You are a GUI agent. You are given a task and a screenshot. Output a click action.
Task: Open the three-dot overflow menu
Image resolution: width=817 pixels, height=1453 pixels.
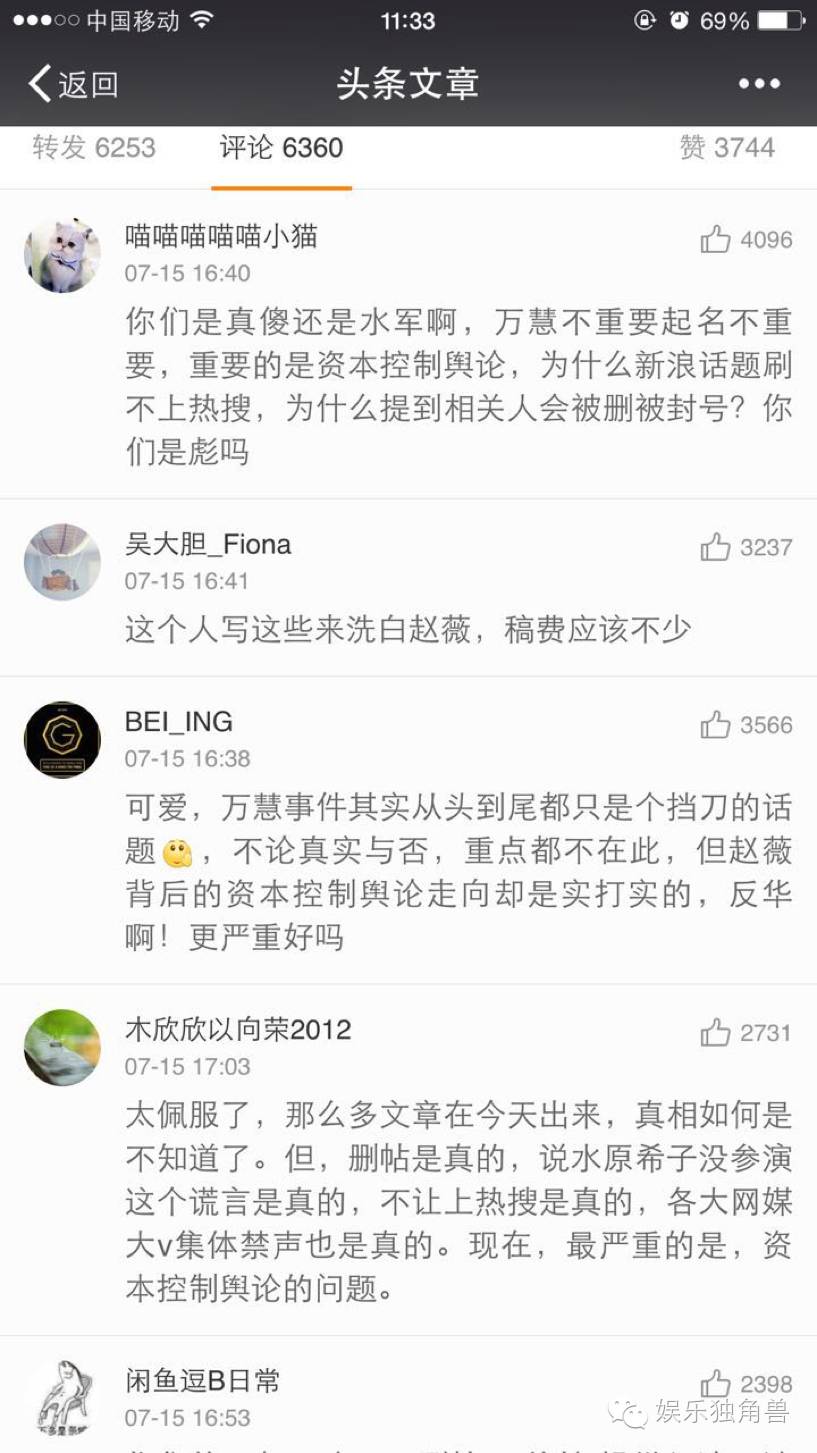point(759,84)
